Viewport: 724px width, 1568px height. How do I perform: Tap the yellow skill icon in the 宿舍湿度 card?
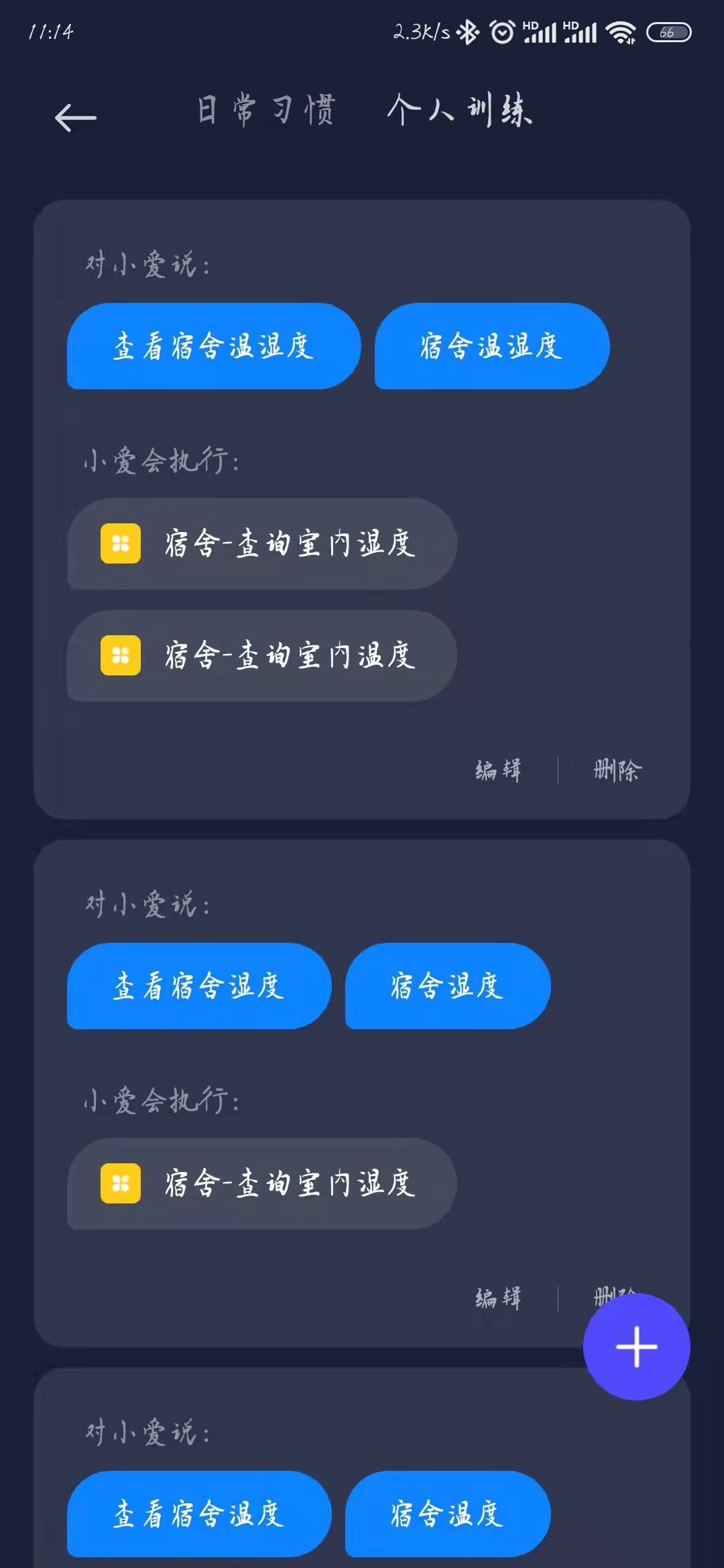coord(121,1185)
